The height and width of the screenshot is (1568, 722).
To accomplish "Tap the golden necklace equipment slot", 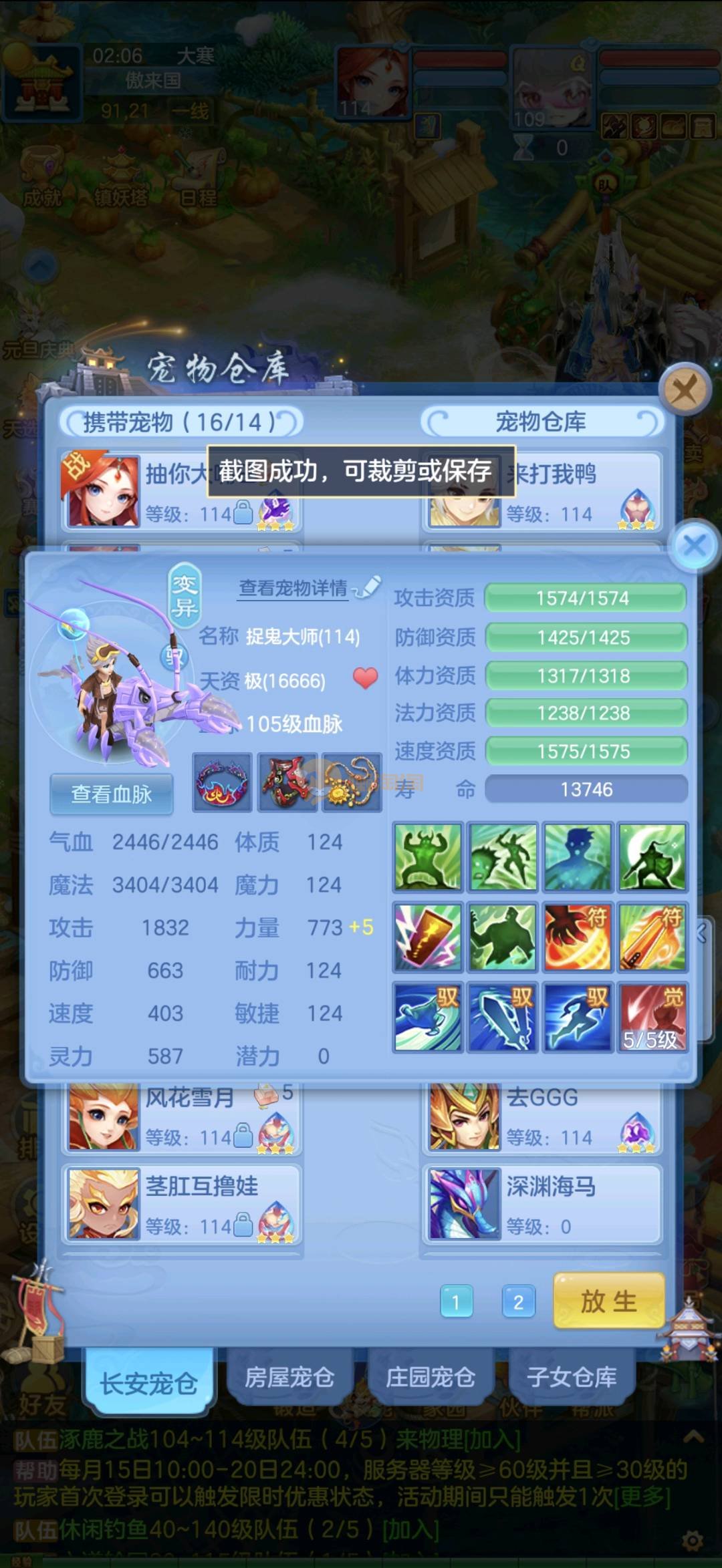I will pos(352,782).
